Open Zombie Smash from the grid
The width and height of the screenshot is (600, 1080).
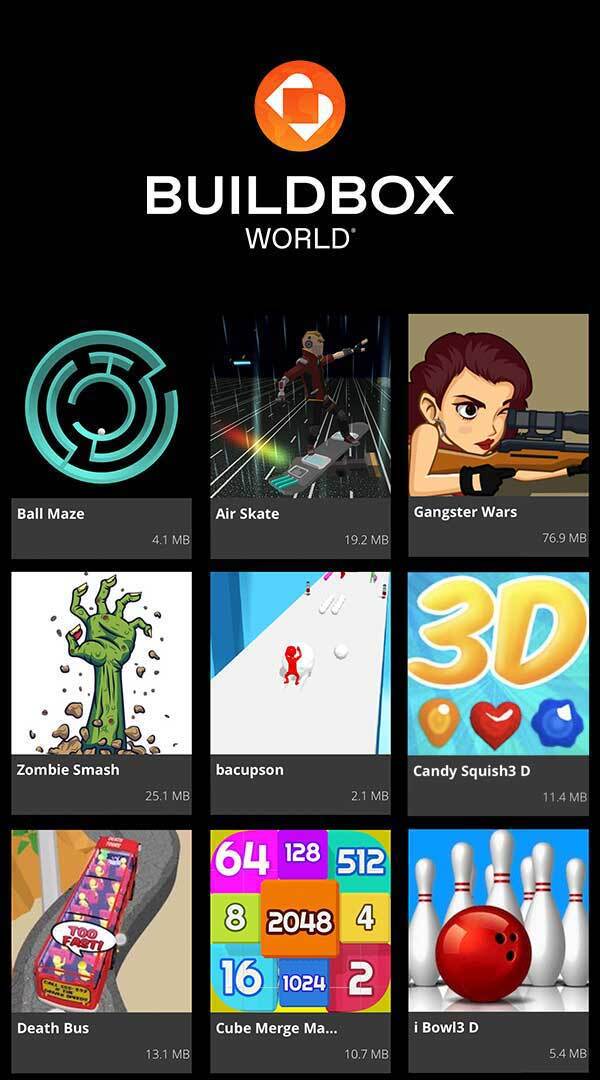(101, 694)
